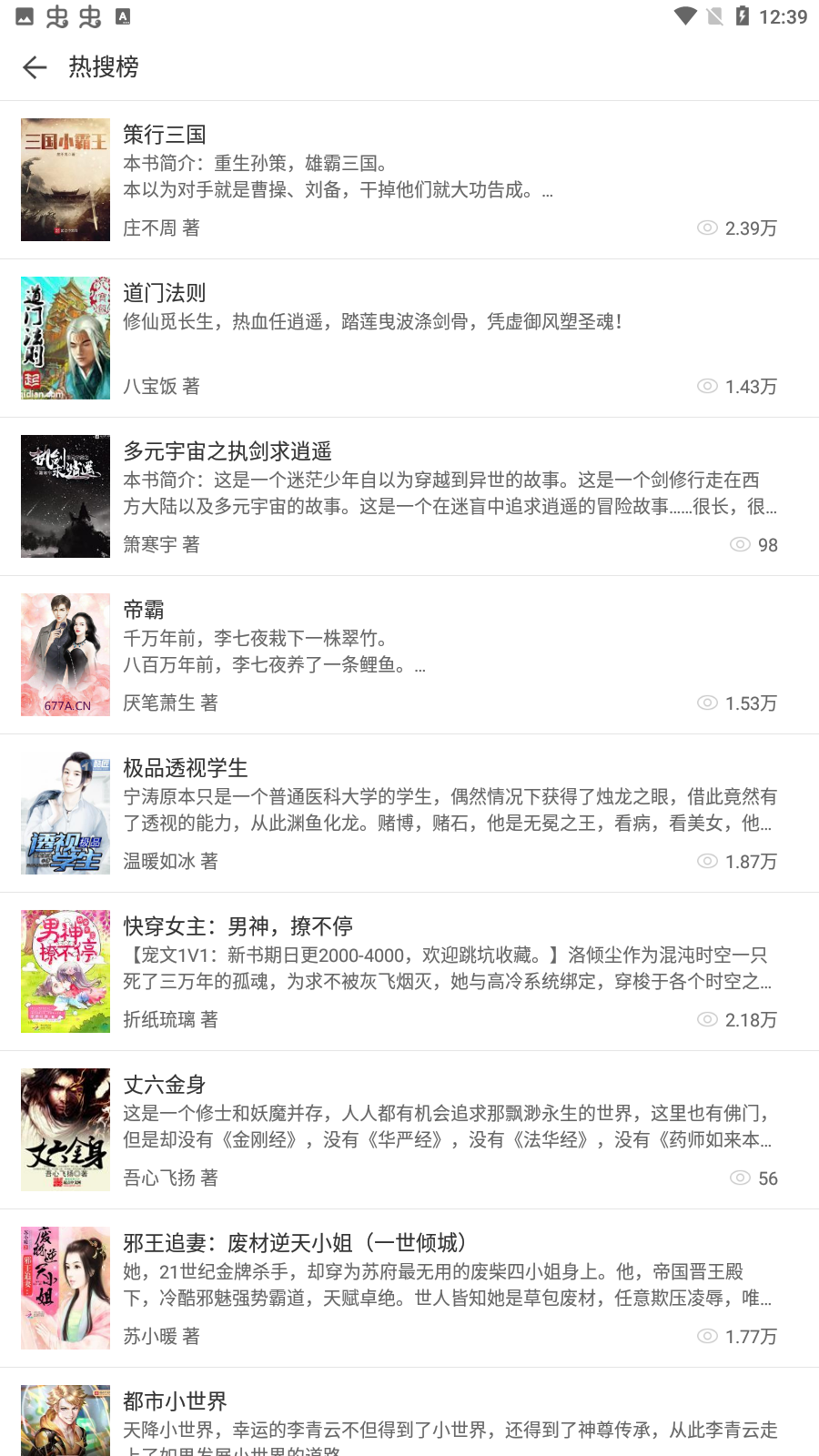Open the book 策行三国

pos(409,180)
